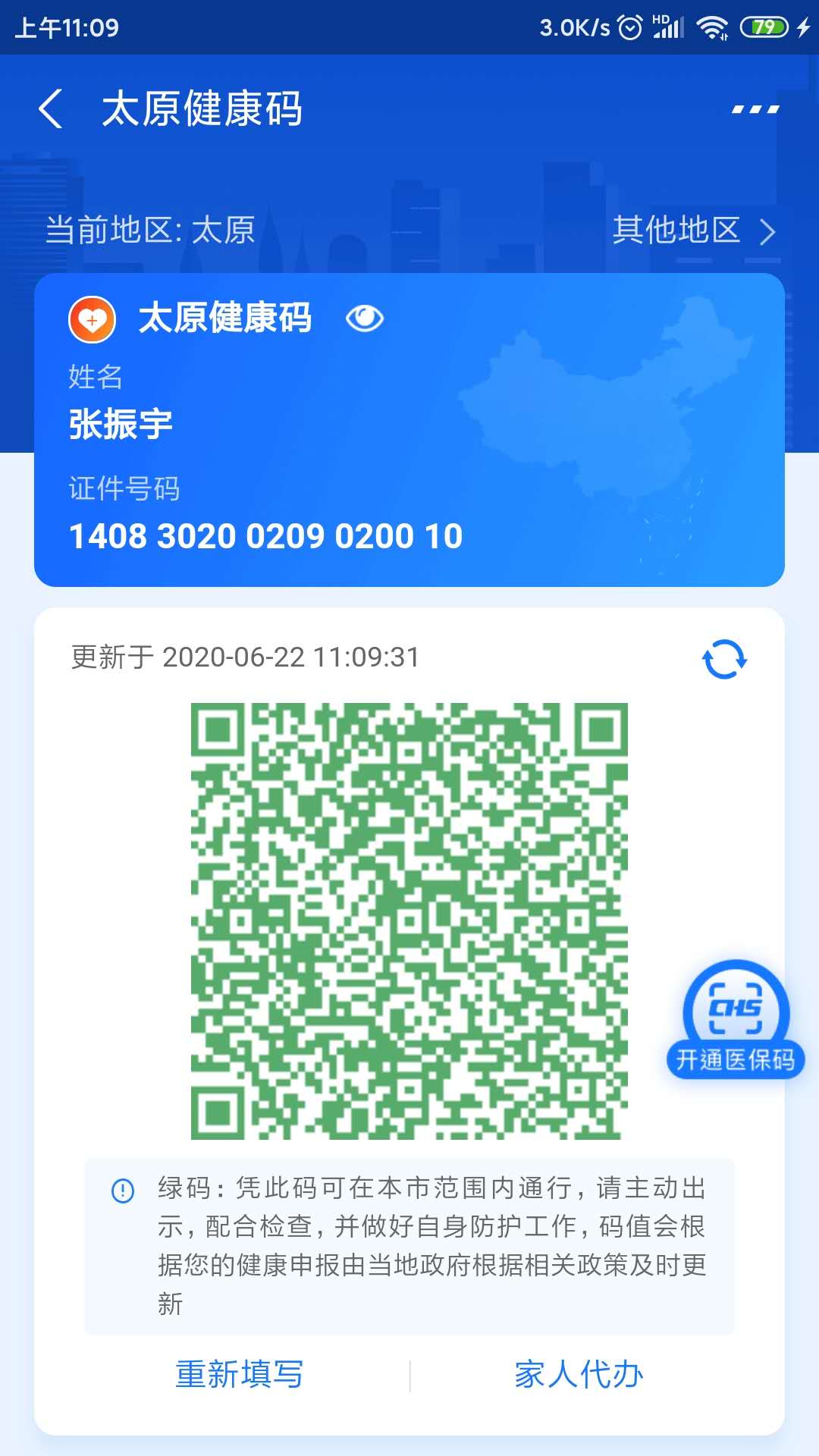Viewport: 819px width, 1456px height.
Task: Go back from 太原健康码 page
Action: point(51,109)
